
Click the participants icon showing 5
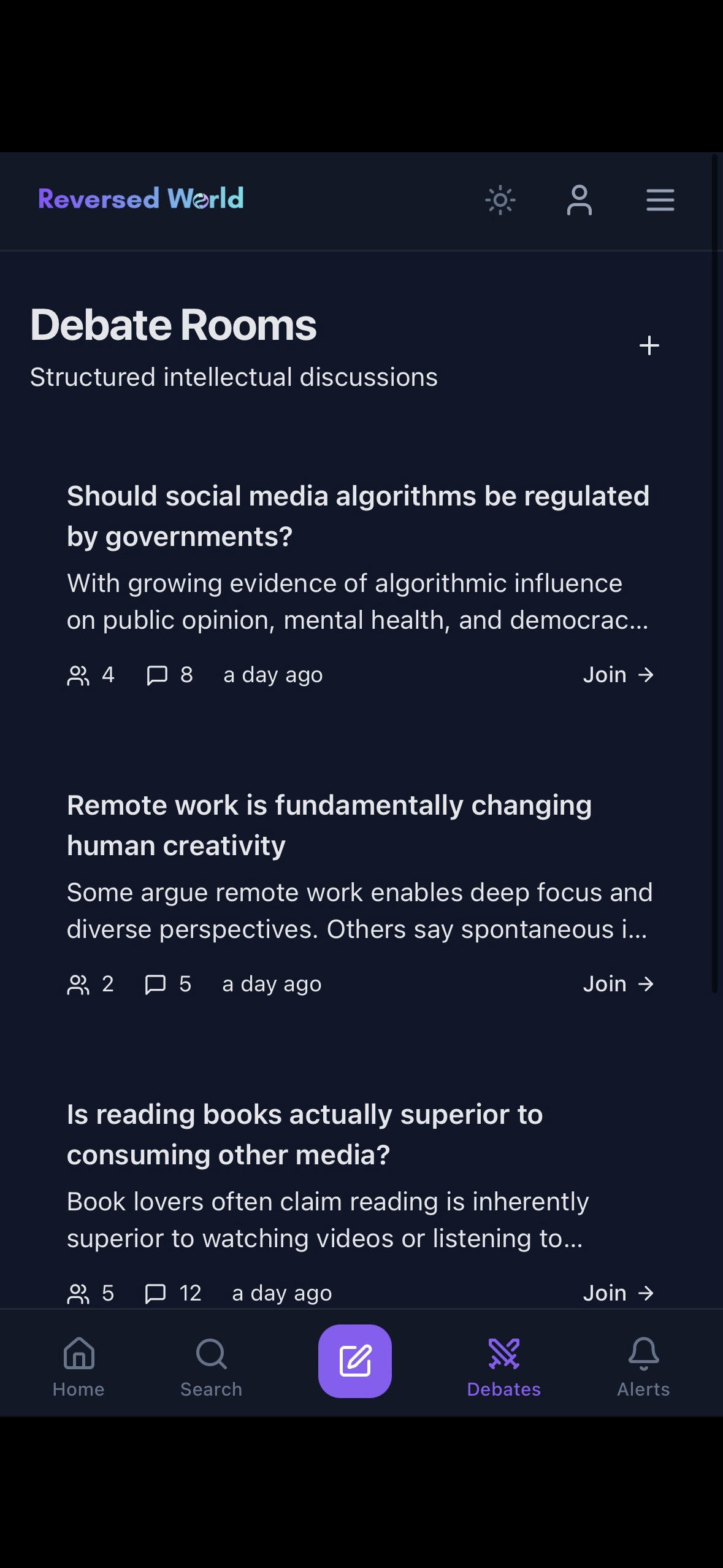coord(79,1293)
